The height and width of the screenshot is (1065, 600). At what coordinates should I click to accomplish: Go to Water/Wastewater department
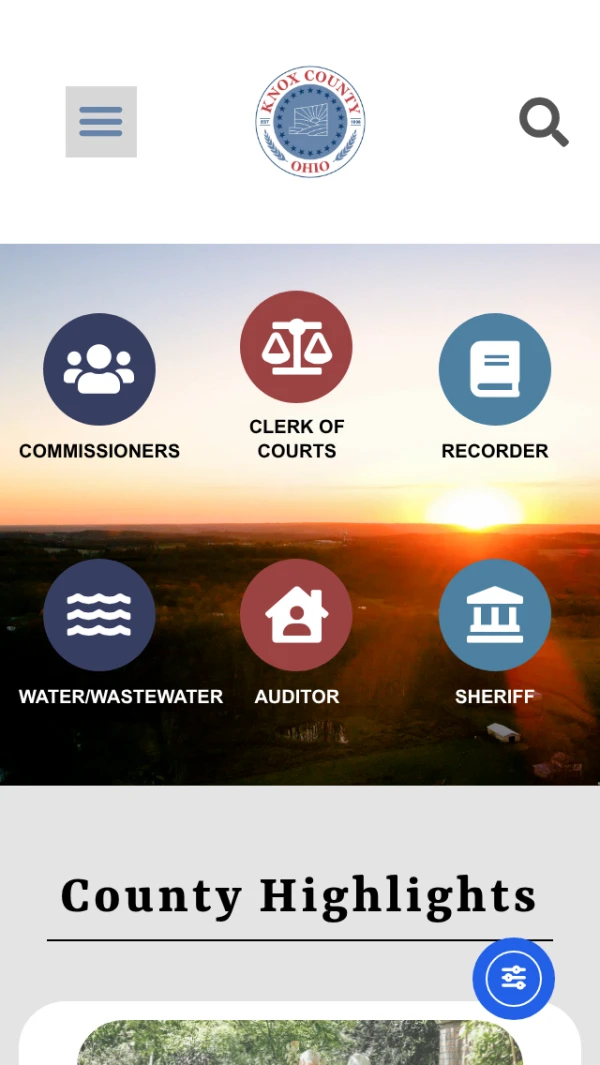(x=99, y=615)
